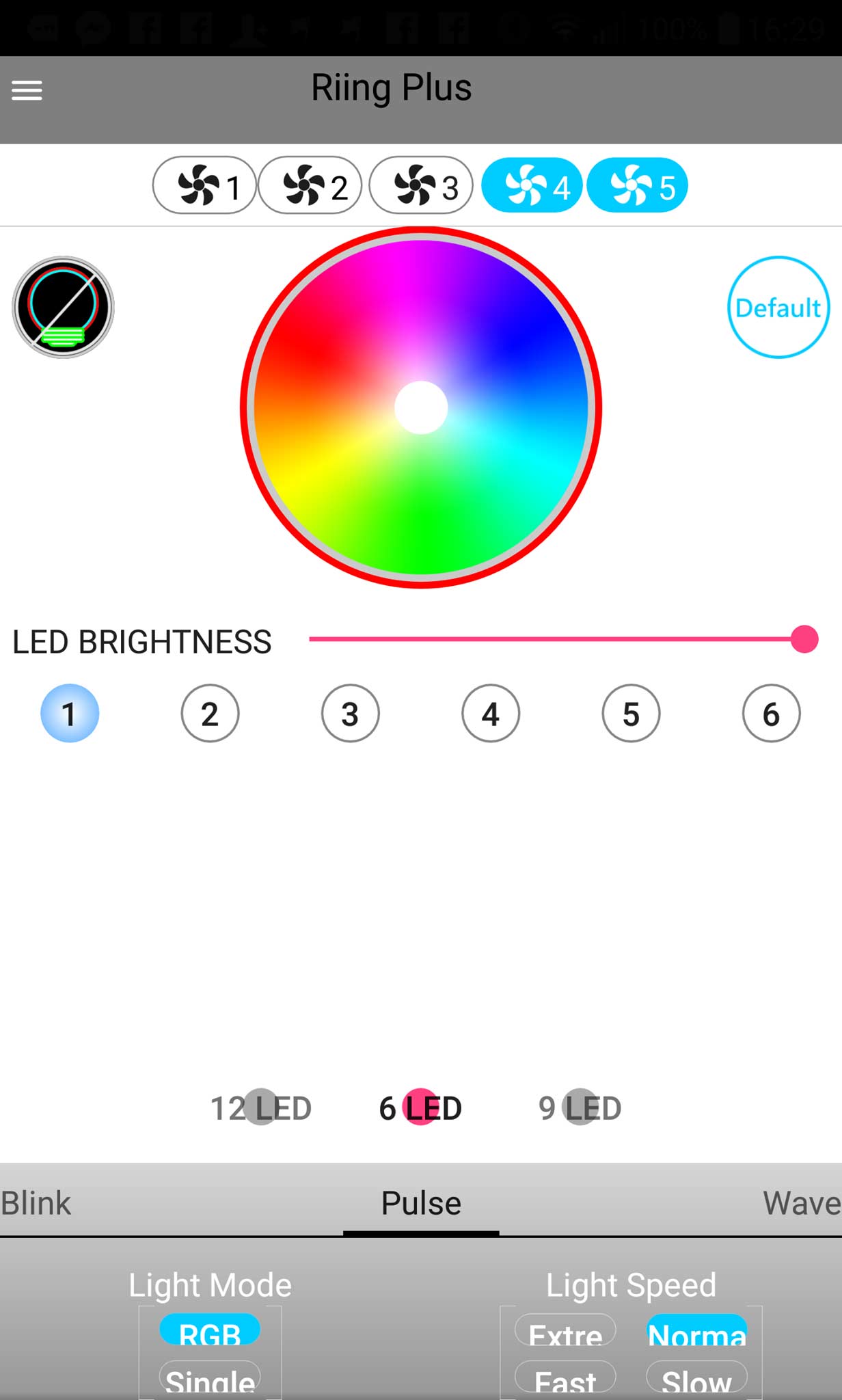842x1400 pixels.
Task: Deselect fan 4
Action: click(x=532, y=185)
